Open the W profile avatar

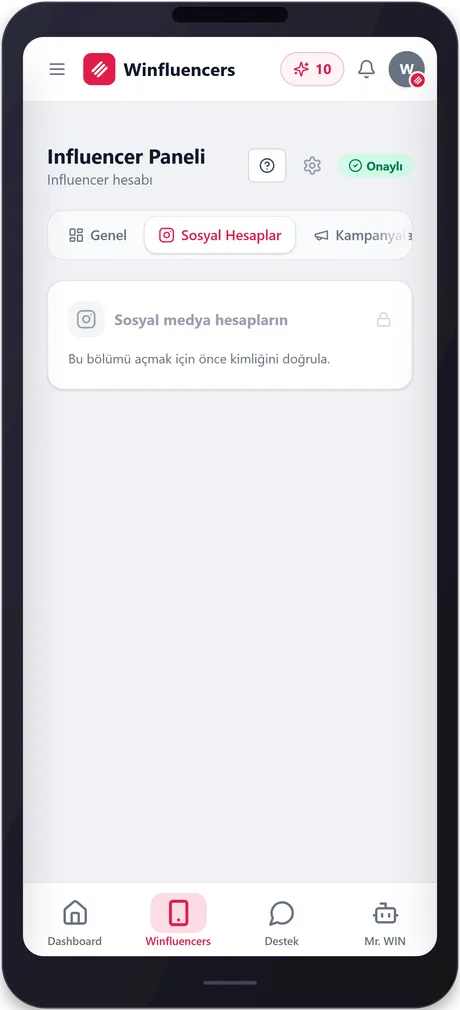click(x=407, y=69)
